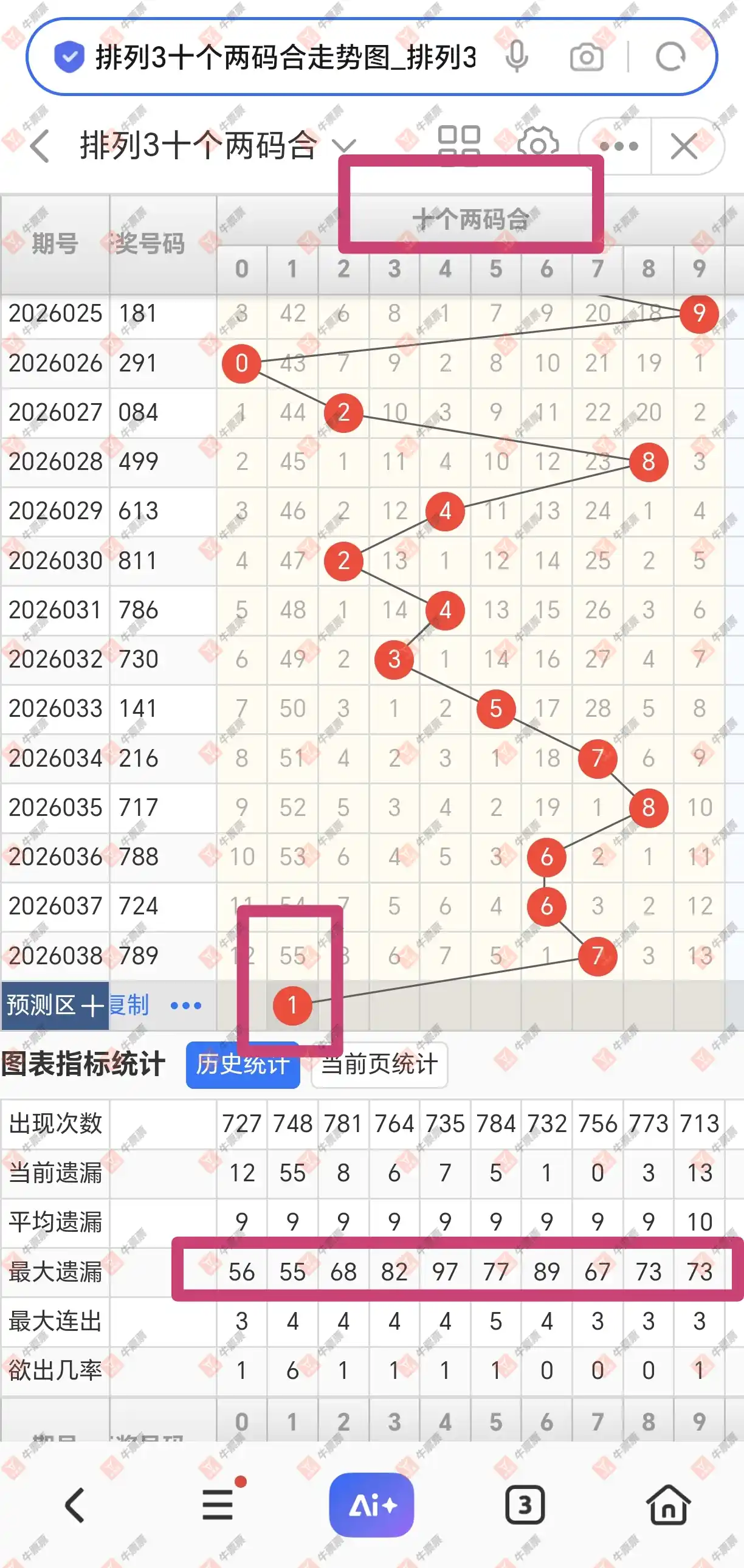Image resolution: width=744 pixels, height=1568 pixels.
Task: Close the mini-program with the X button
Action: [x=685, y=147]
